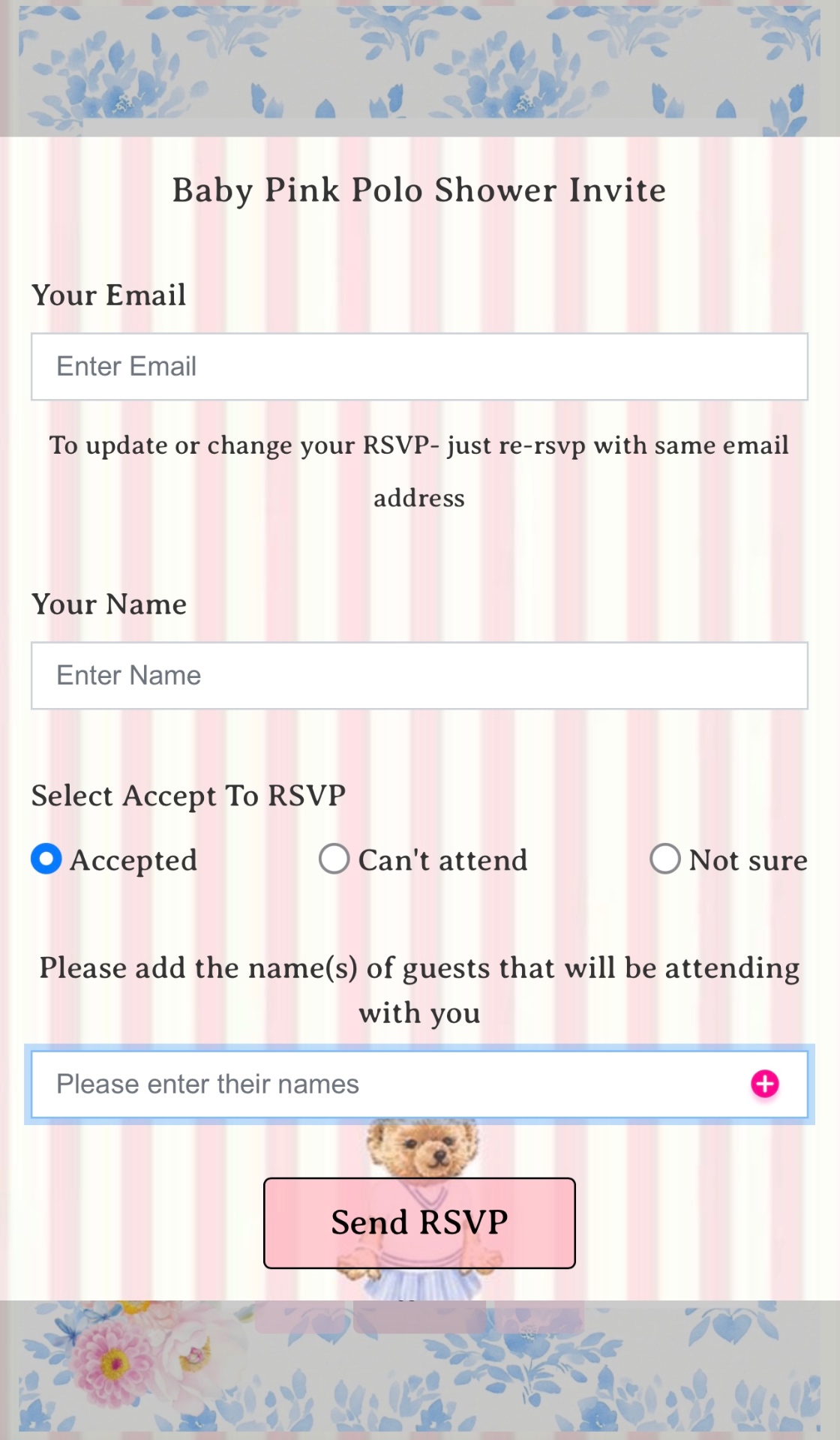This screenshot has width=840, height=1440.
Task: Click the Baby Pink Polo Shower Invite title
Action: [x=418, y=190]
